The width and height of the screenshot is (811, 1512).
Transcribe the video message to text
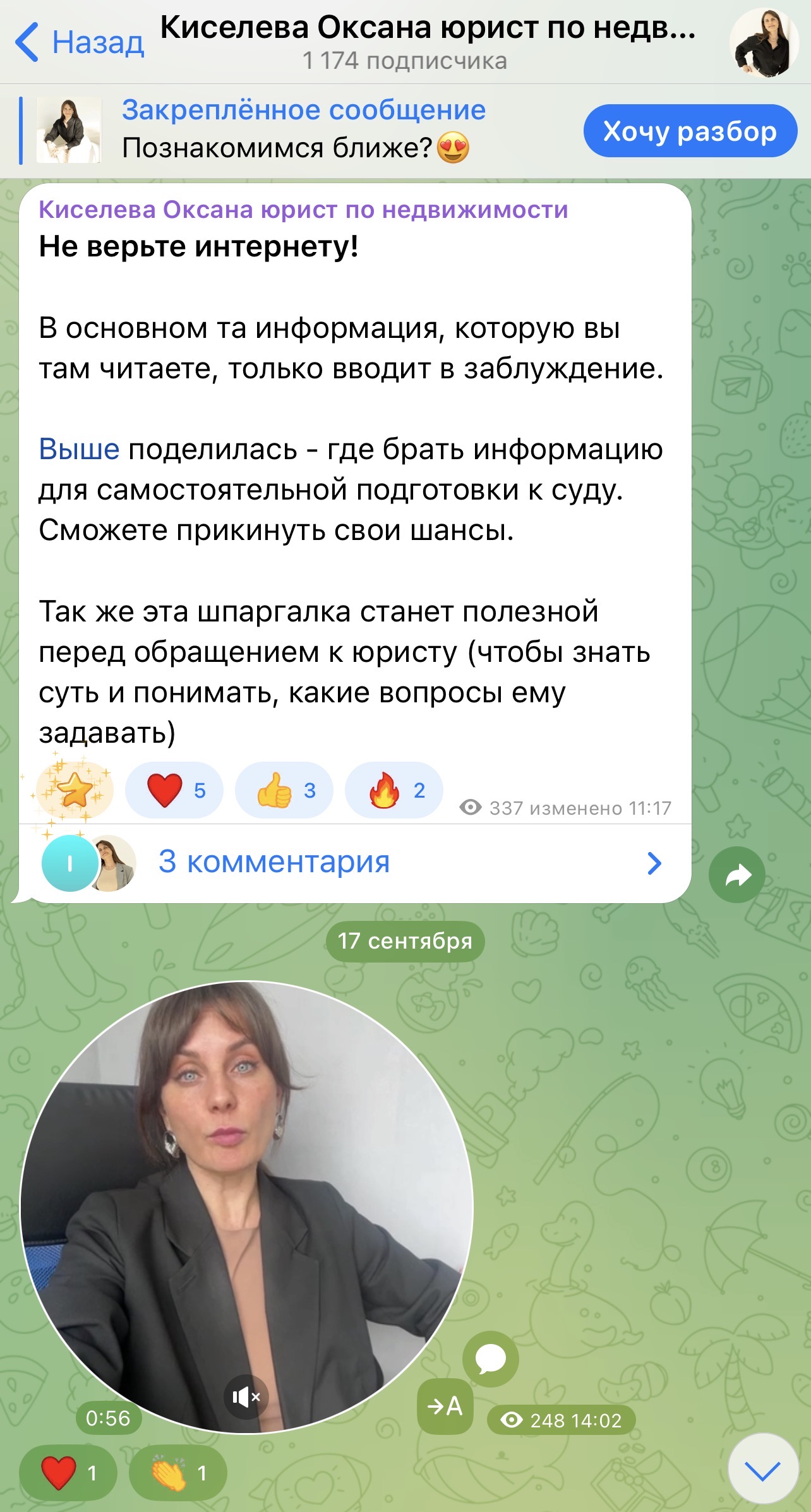click(x=445, y=1406)
